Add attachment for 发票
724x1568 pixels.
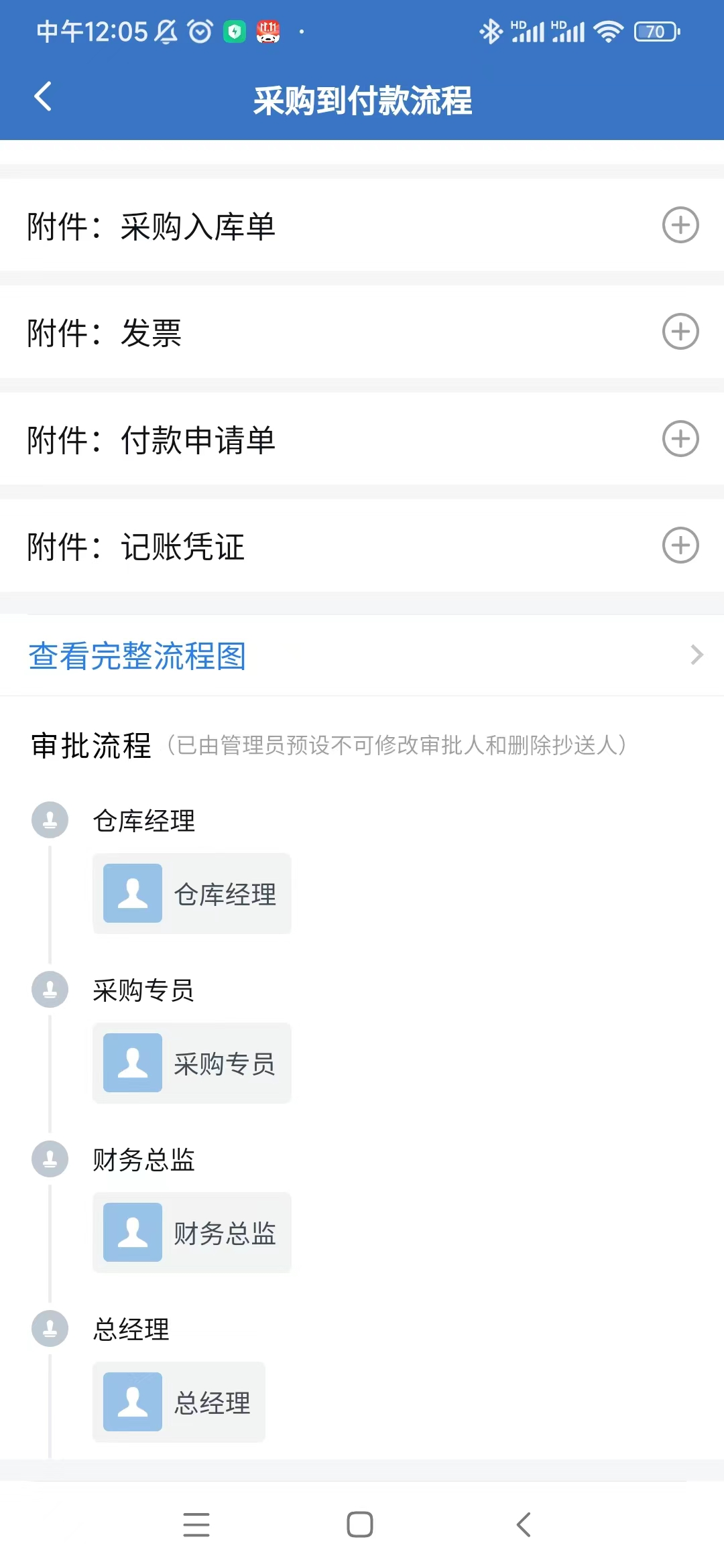tap(680, 332)
